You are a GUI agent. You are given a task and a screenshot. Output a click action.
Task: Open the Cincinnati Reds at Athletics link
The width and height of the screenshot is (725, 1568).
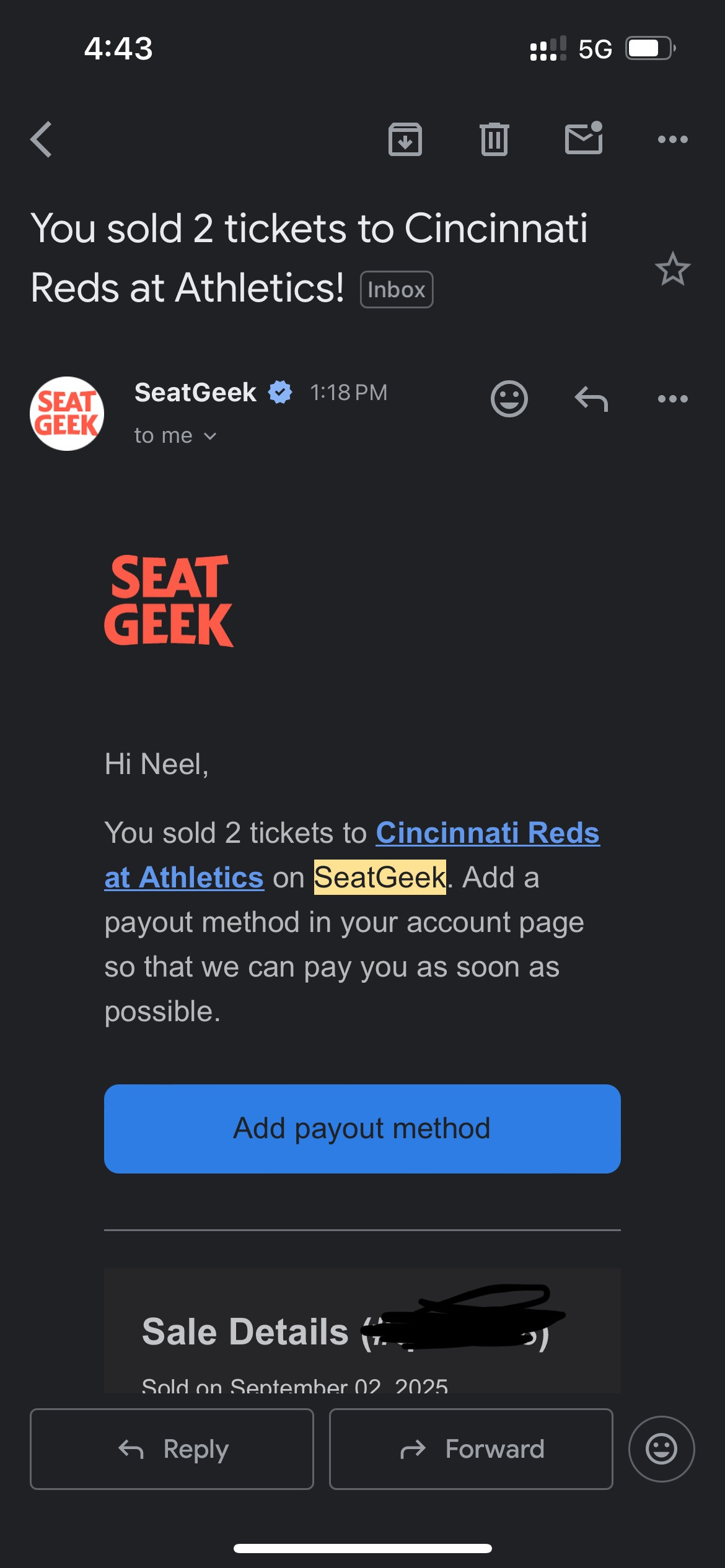pos(487,833)
